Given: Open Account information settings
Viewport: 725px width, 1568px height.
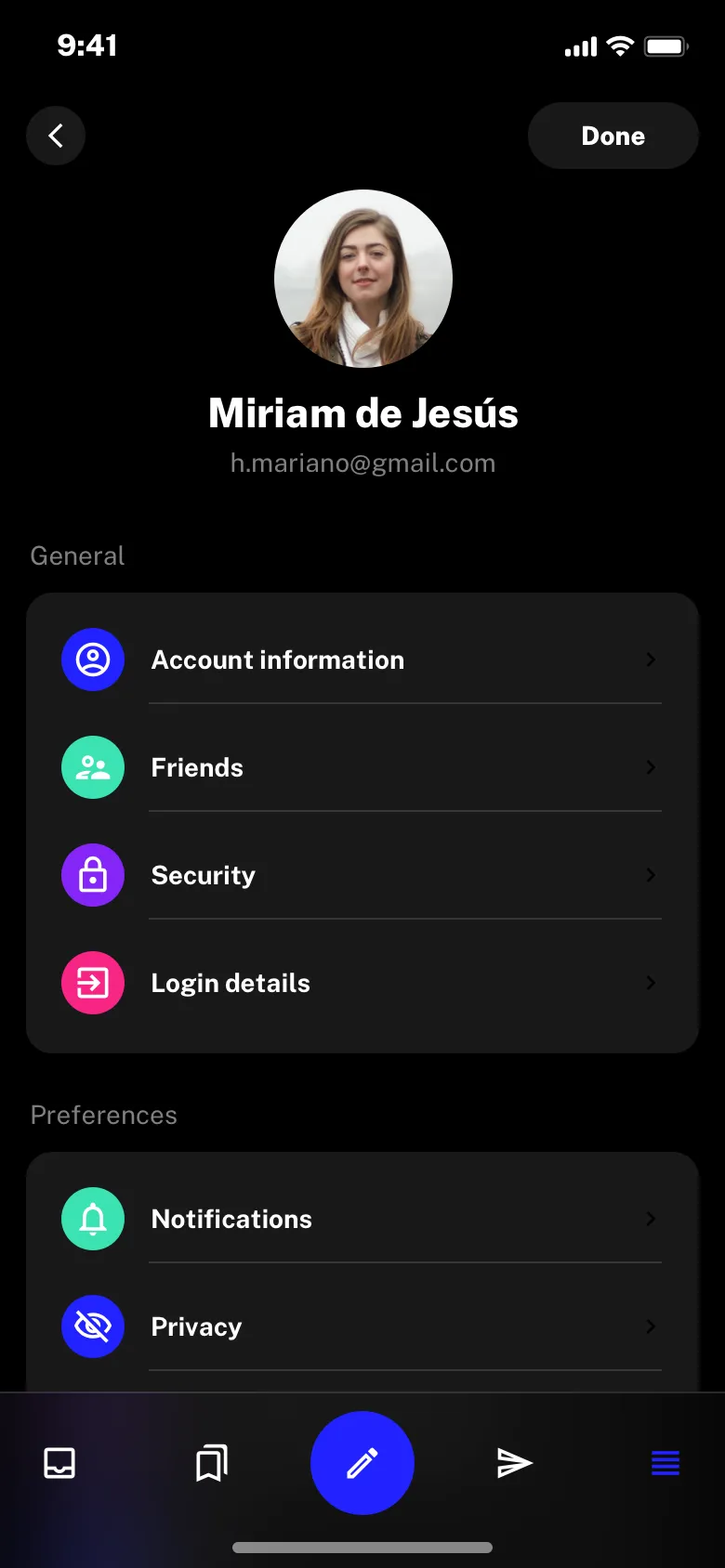Looking at the screenshot, I should coord(362,660).
